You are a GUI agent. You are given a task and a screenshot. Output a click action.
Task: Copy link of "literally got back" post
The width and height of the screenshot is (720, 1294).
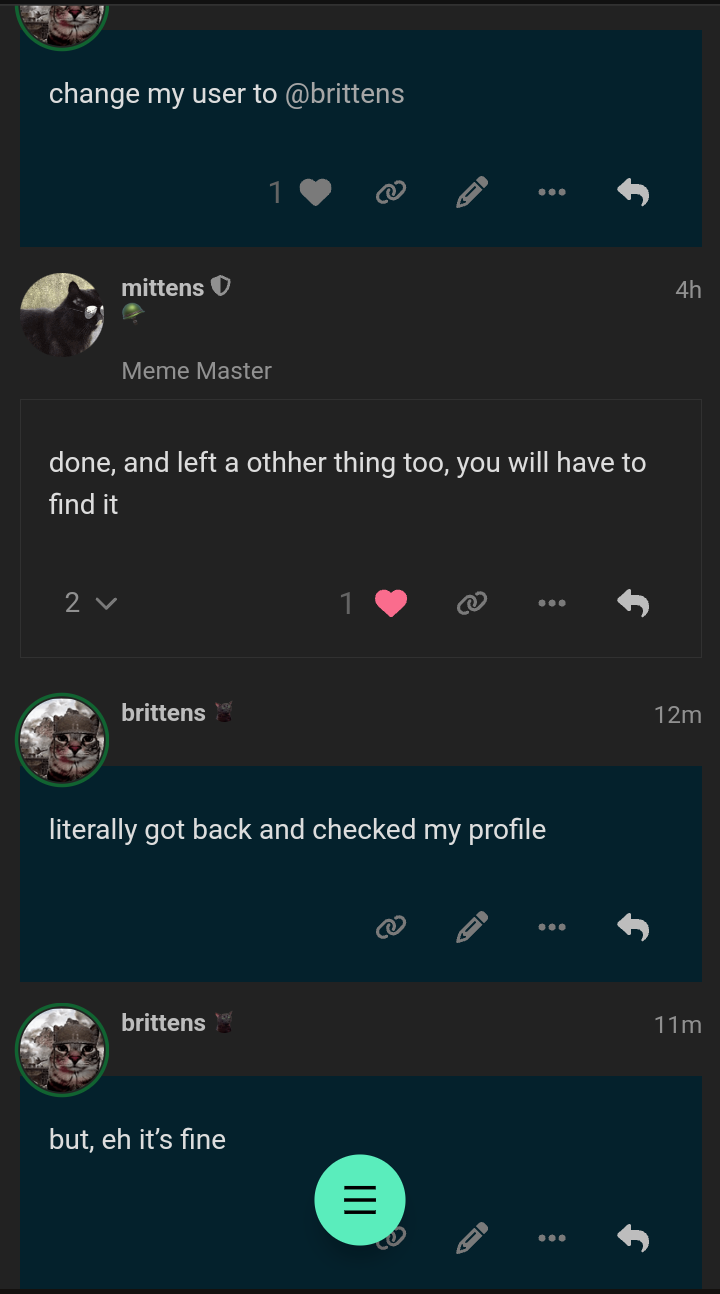[x=391, y=927]
